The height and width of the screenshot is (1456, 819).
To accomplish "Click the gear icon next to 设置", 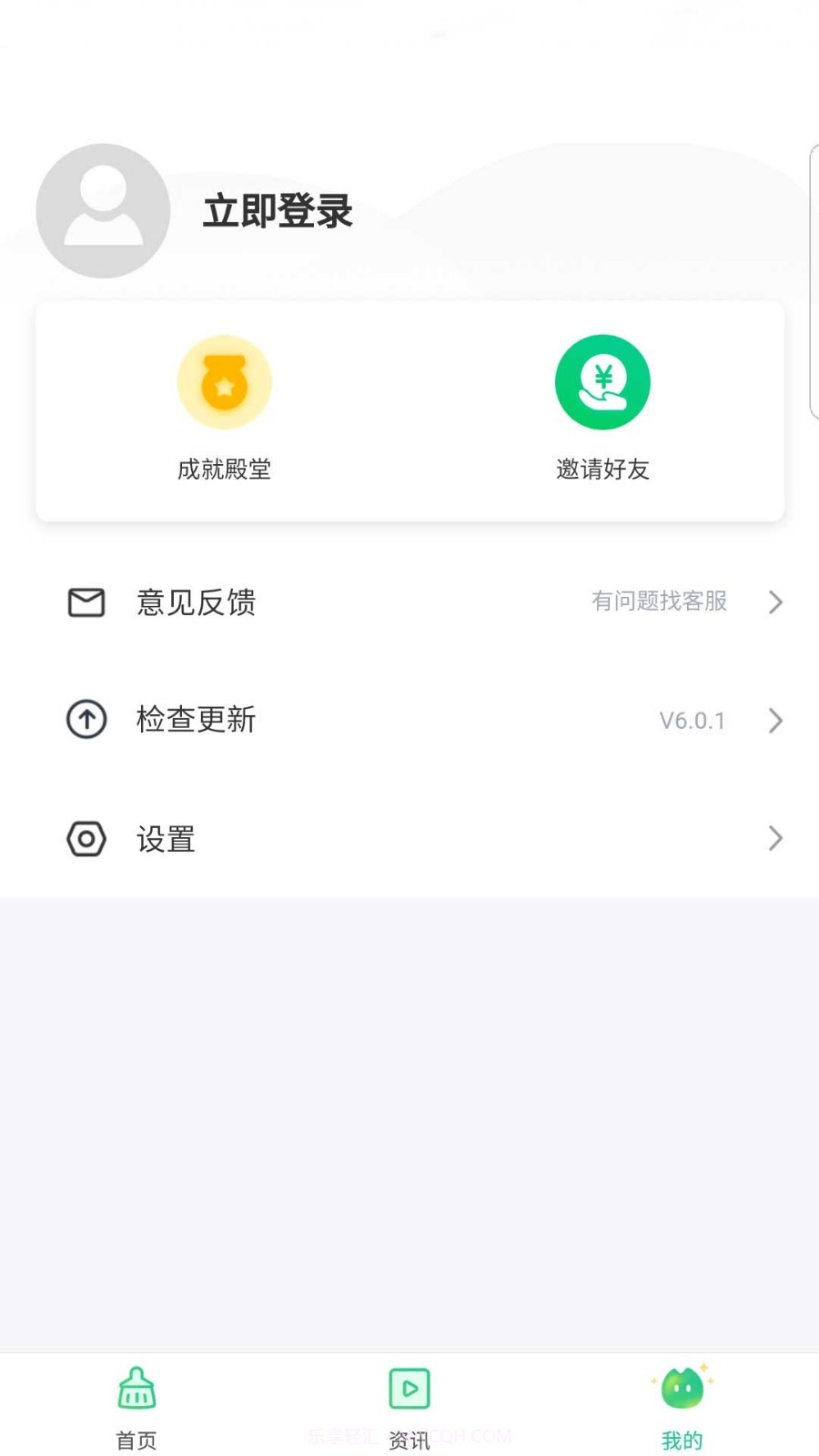I will [86, 838].
